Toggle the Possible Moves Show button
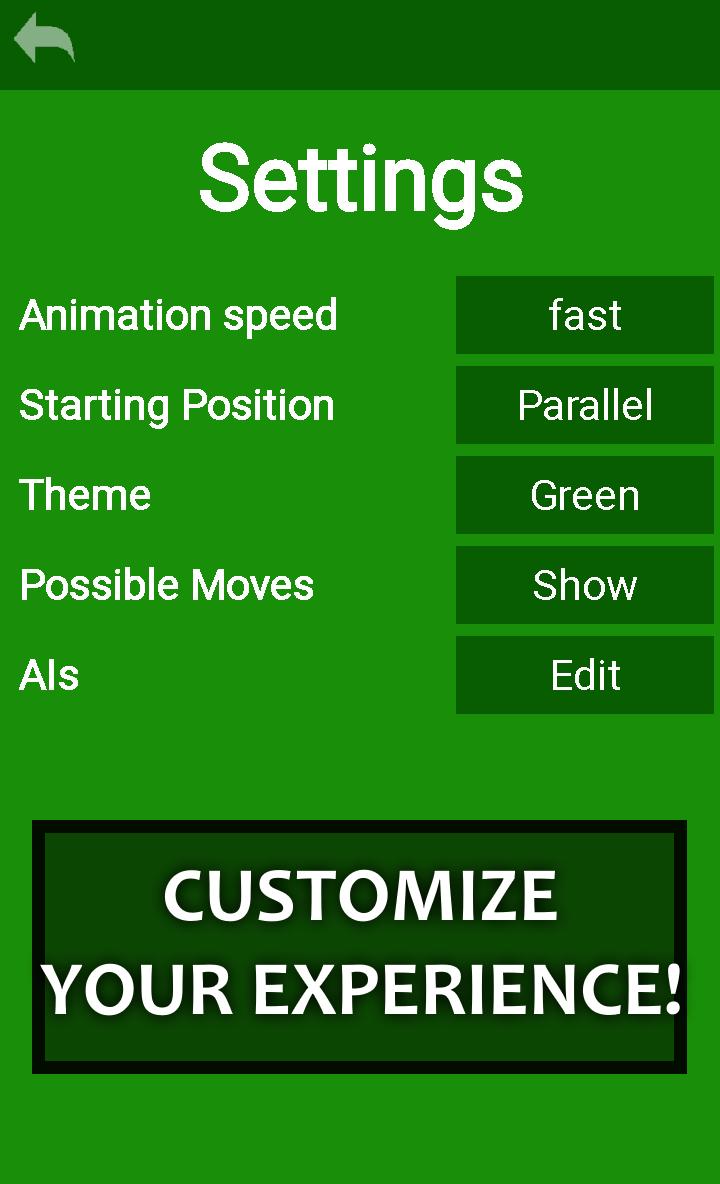The height and width of the screenshot is (1184, 720). 584,585
